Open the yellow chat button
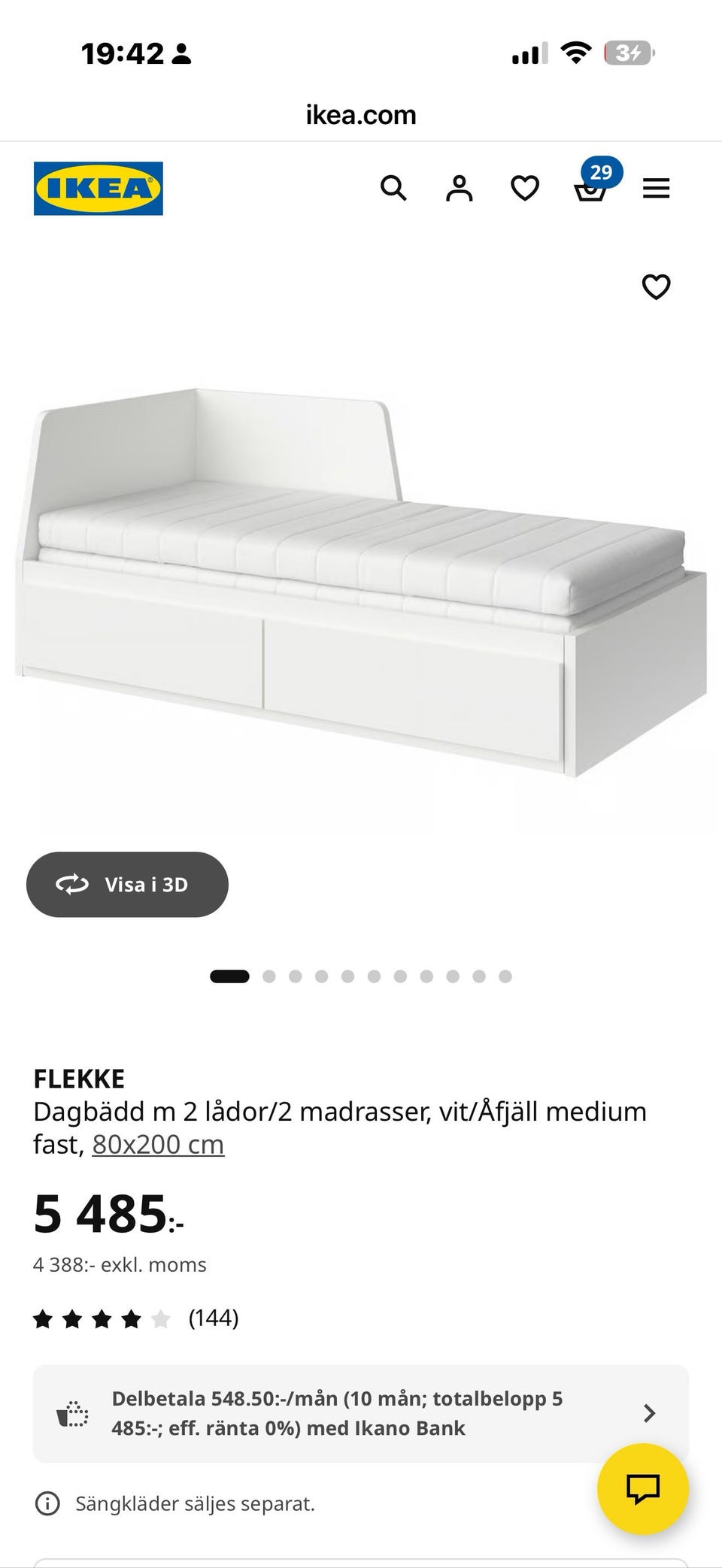The height and width of the screenshot is (1568, 722). (643, 1489)
